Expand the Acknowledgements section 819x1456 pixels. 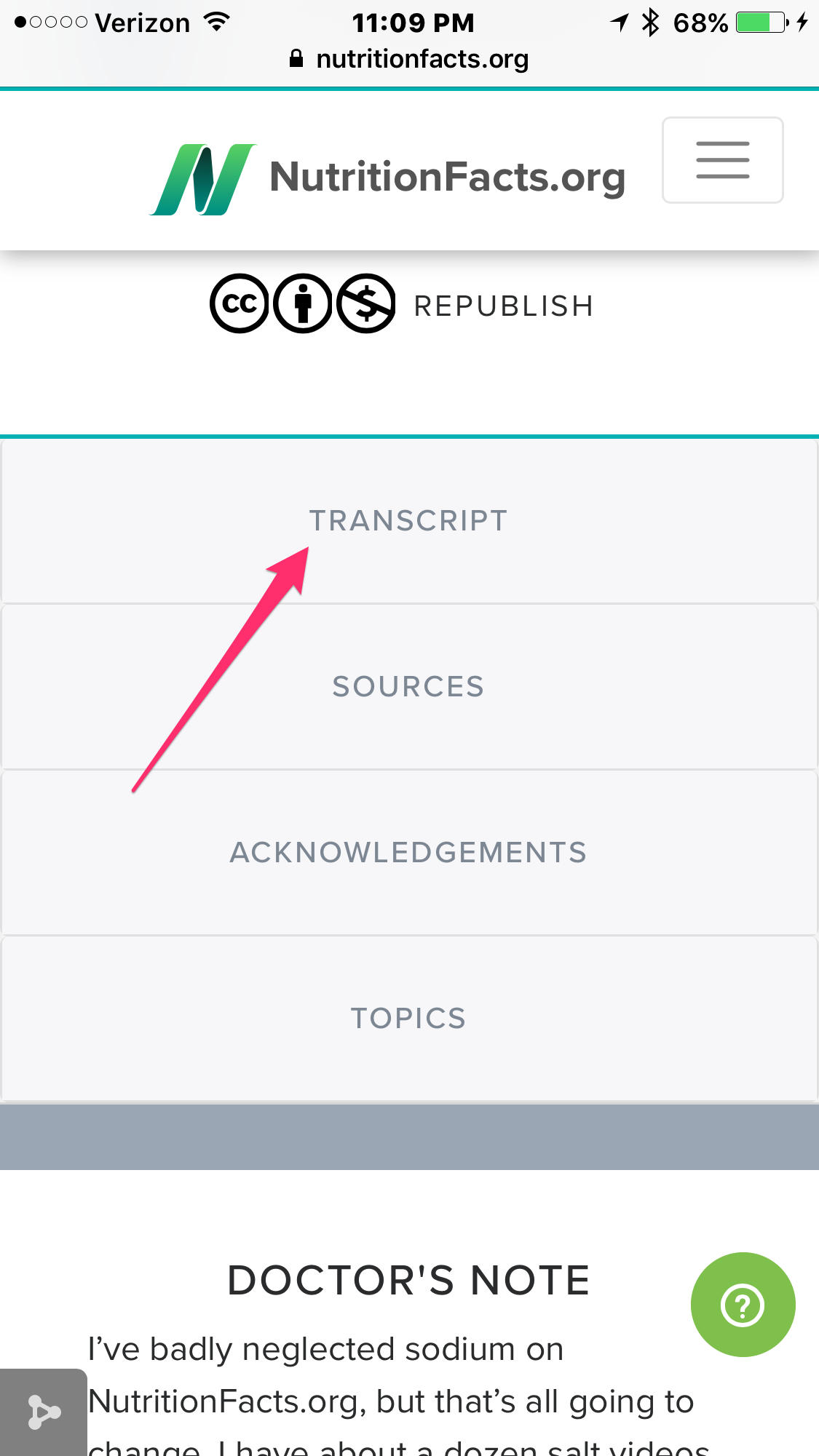tap(408, 853)
